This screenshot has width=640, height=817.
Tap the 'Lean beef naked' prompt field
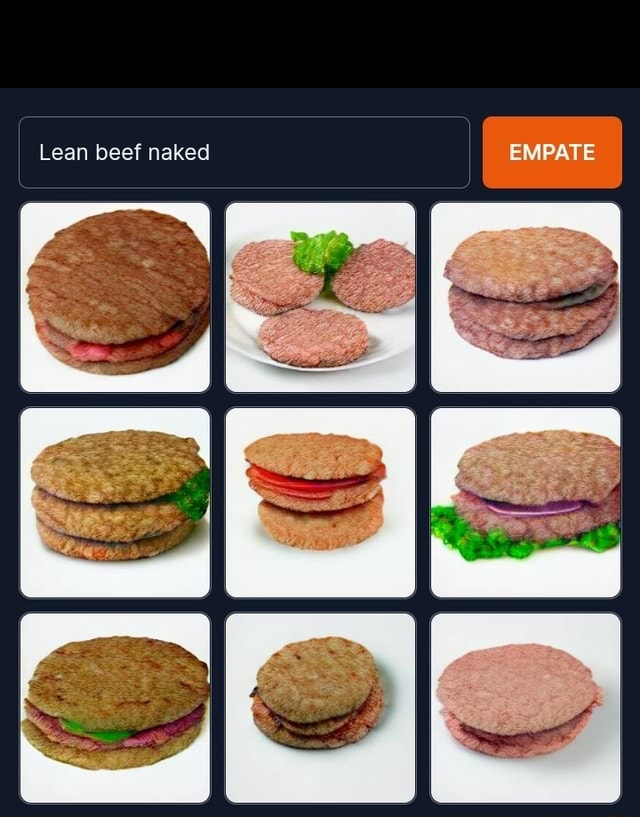(243, 152)
